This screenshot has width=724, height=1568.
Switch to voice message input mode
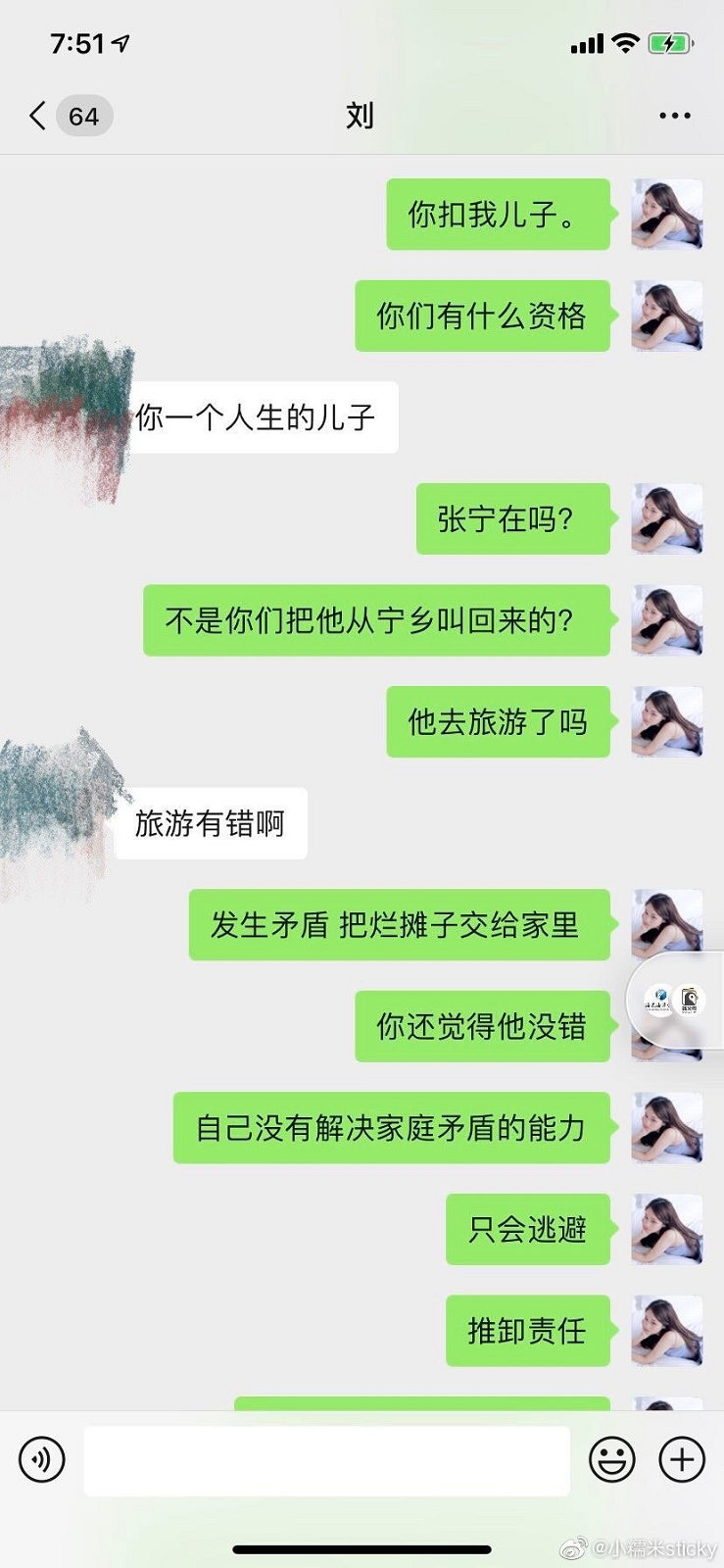41,1460
